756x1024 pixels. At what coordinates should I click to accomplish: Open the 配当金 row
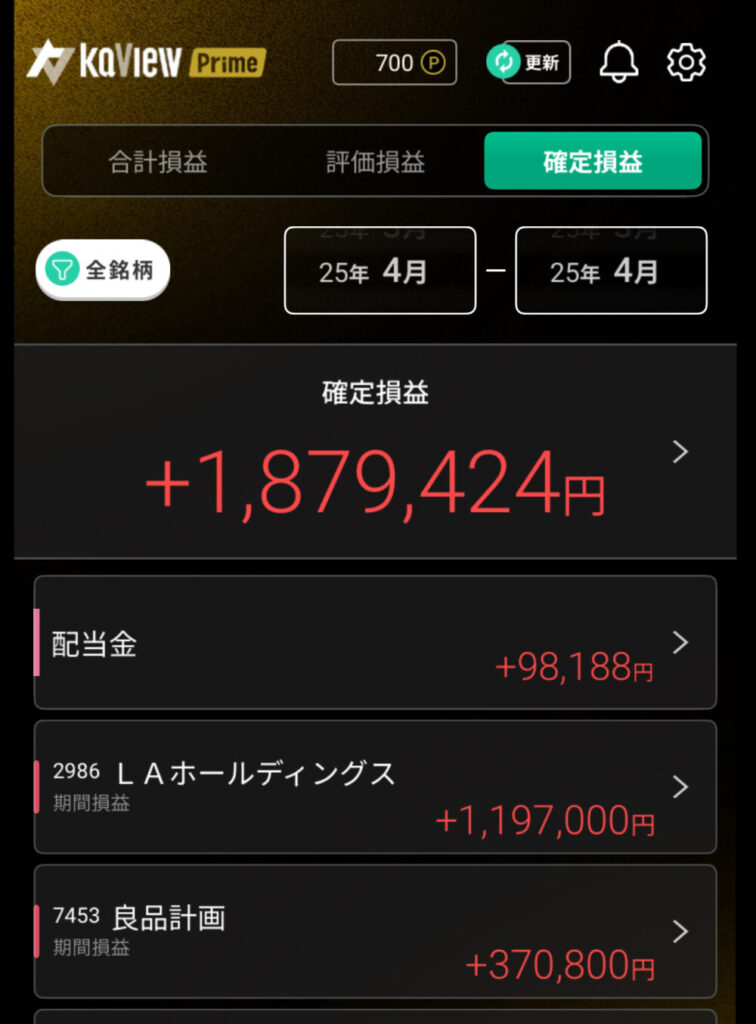375,643
